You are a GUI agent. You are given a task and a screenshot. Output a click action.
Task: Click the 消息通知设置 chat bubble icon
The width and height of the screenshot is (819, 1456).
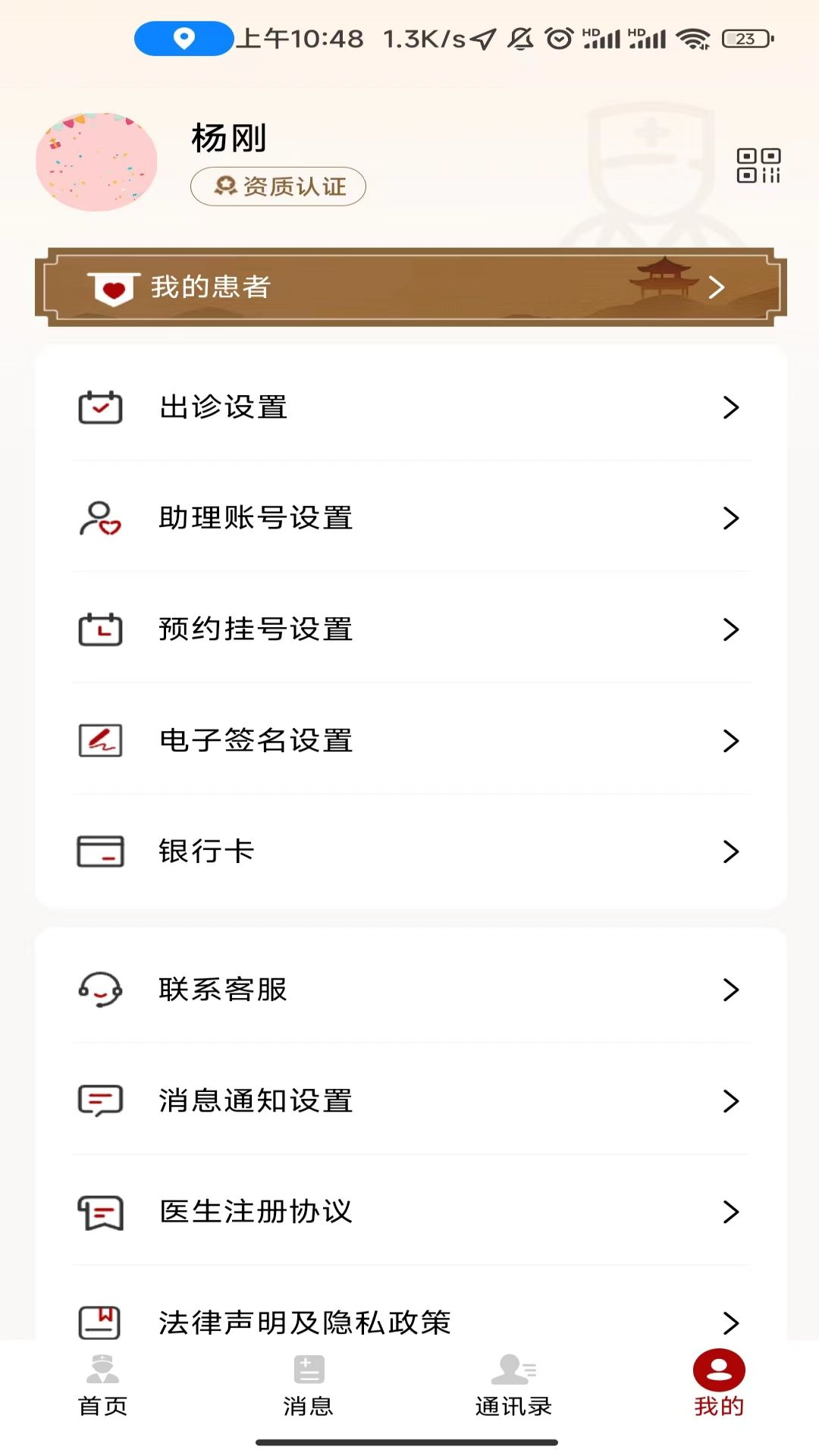point(99,1101)
